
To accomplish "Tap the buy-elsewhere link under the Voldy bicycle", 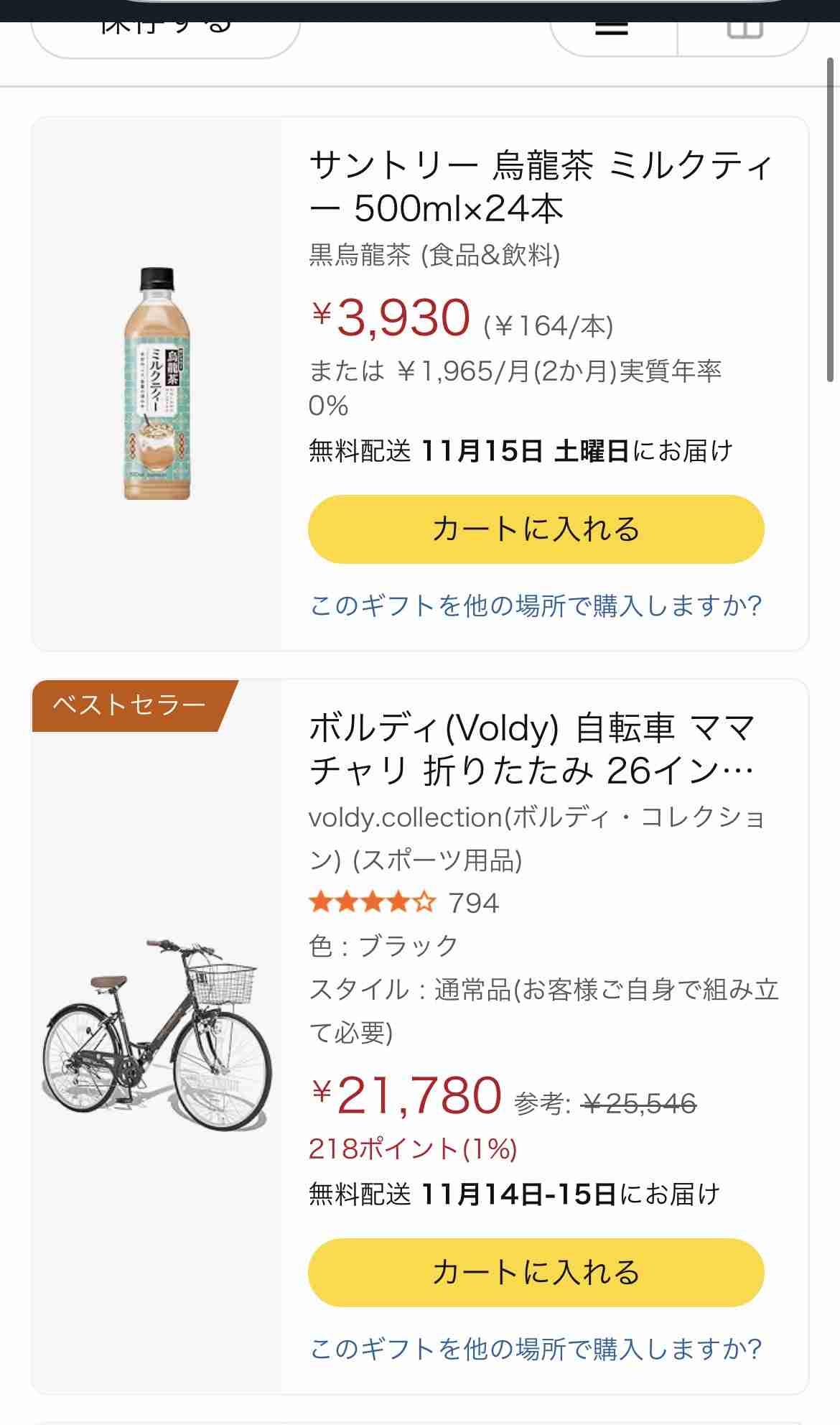I will 536,1348.
